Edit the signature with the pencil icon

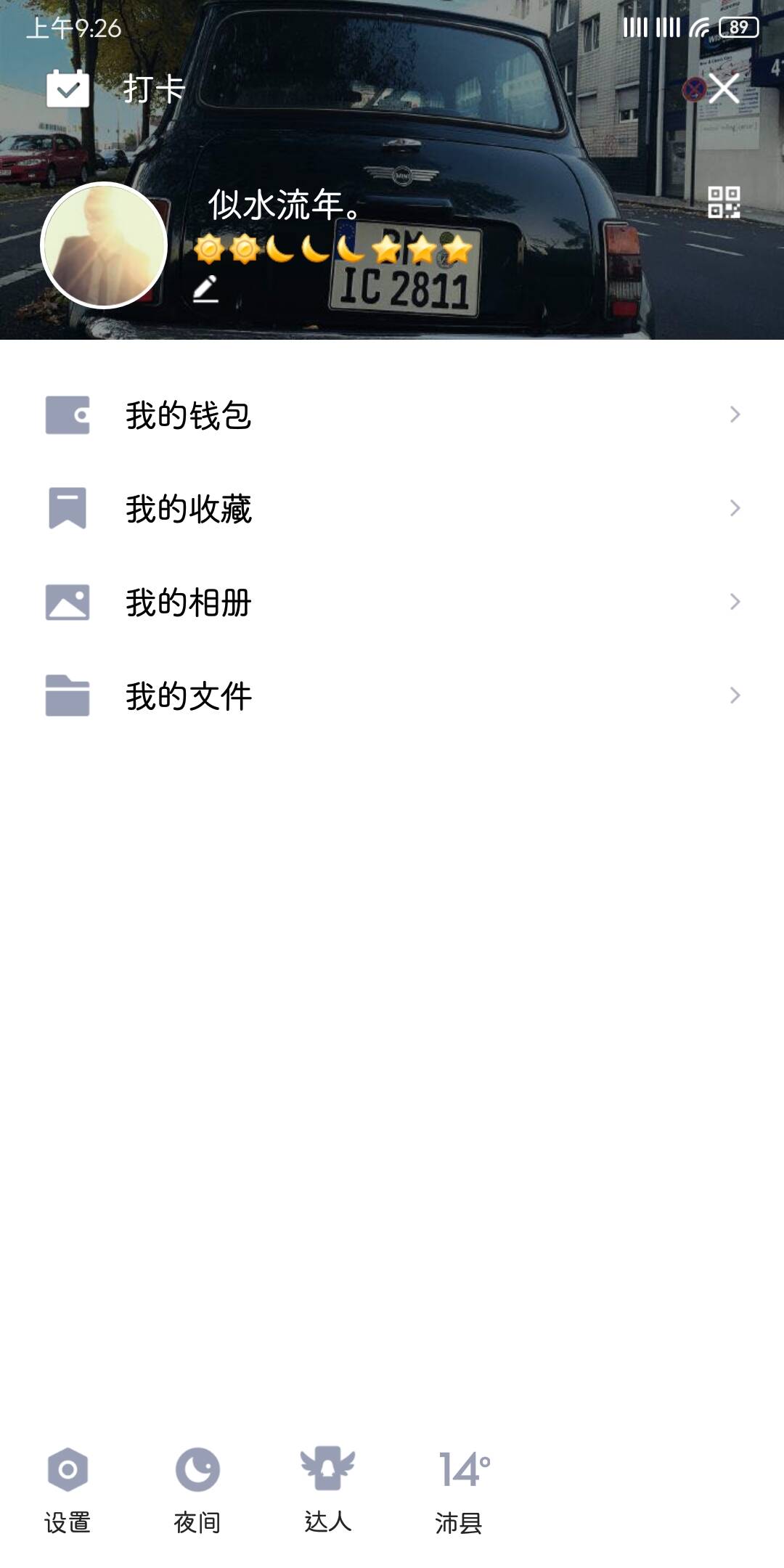click(x=205, y=288)
